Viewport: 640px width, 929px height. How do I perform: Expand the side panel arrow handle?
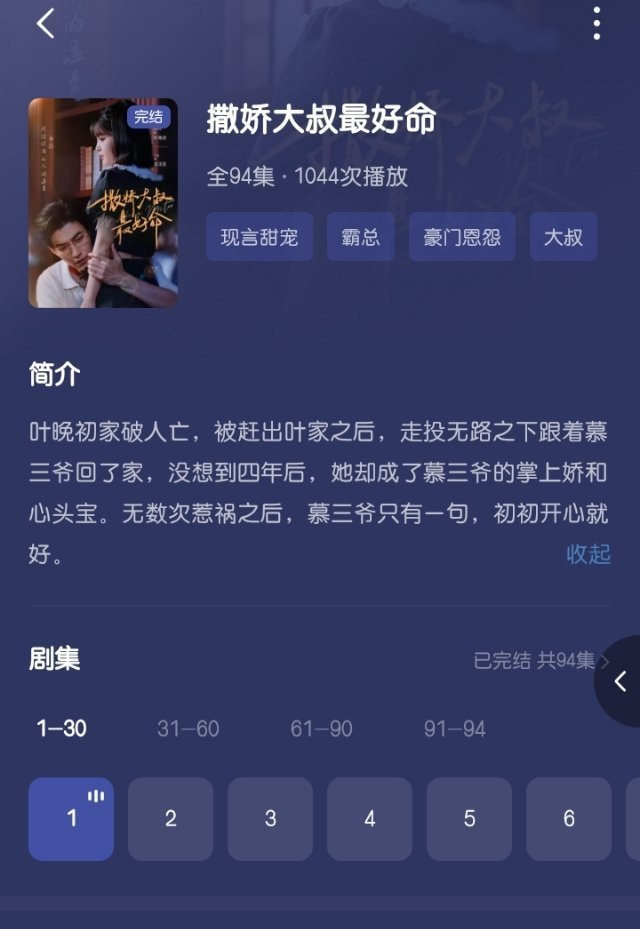pos(620,681)
